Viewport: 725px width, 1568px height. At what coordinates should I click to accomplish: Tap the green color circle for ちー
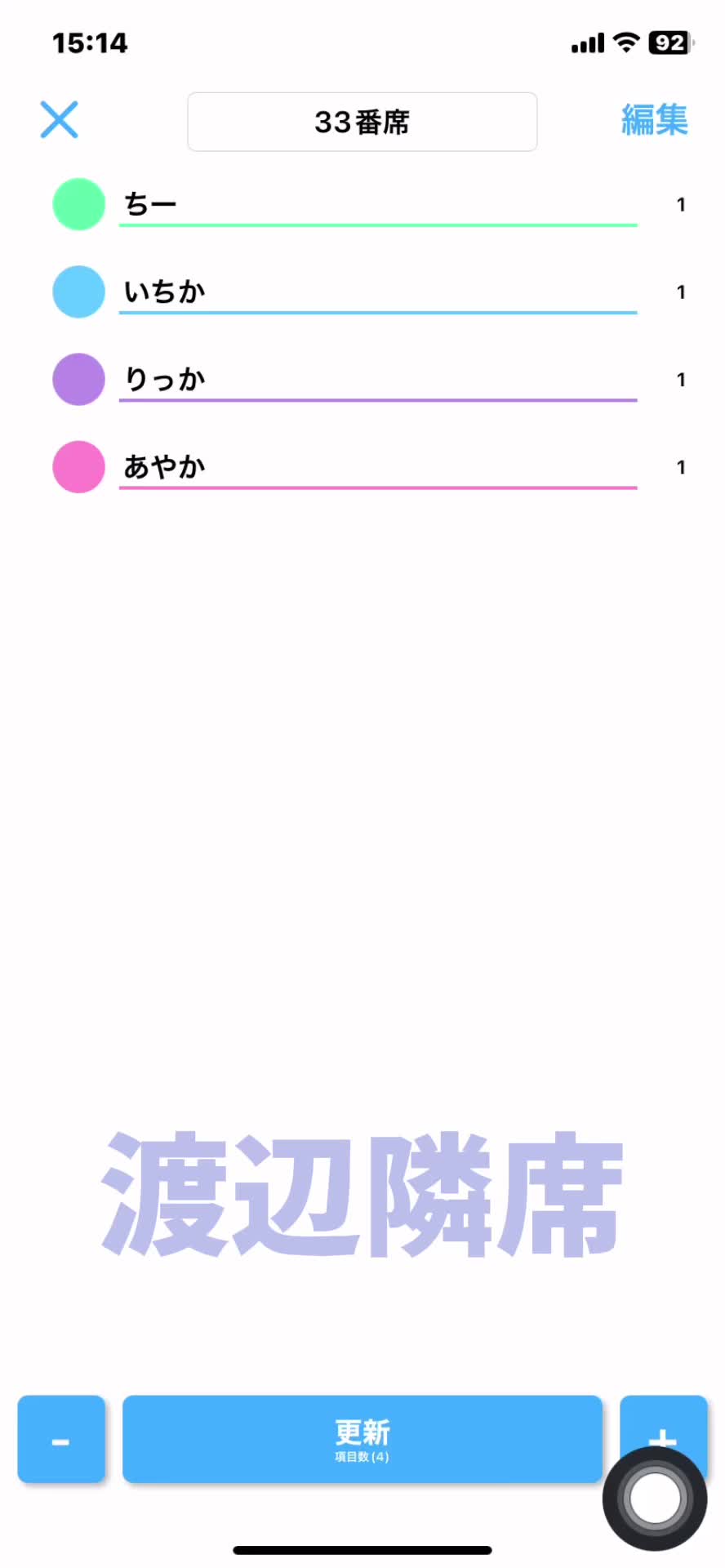[x=79, y=204]
